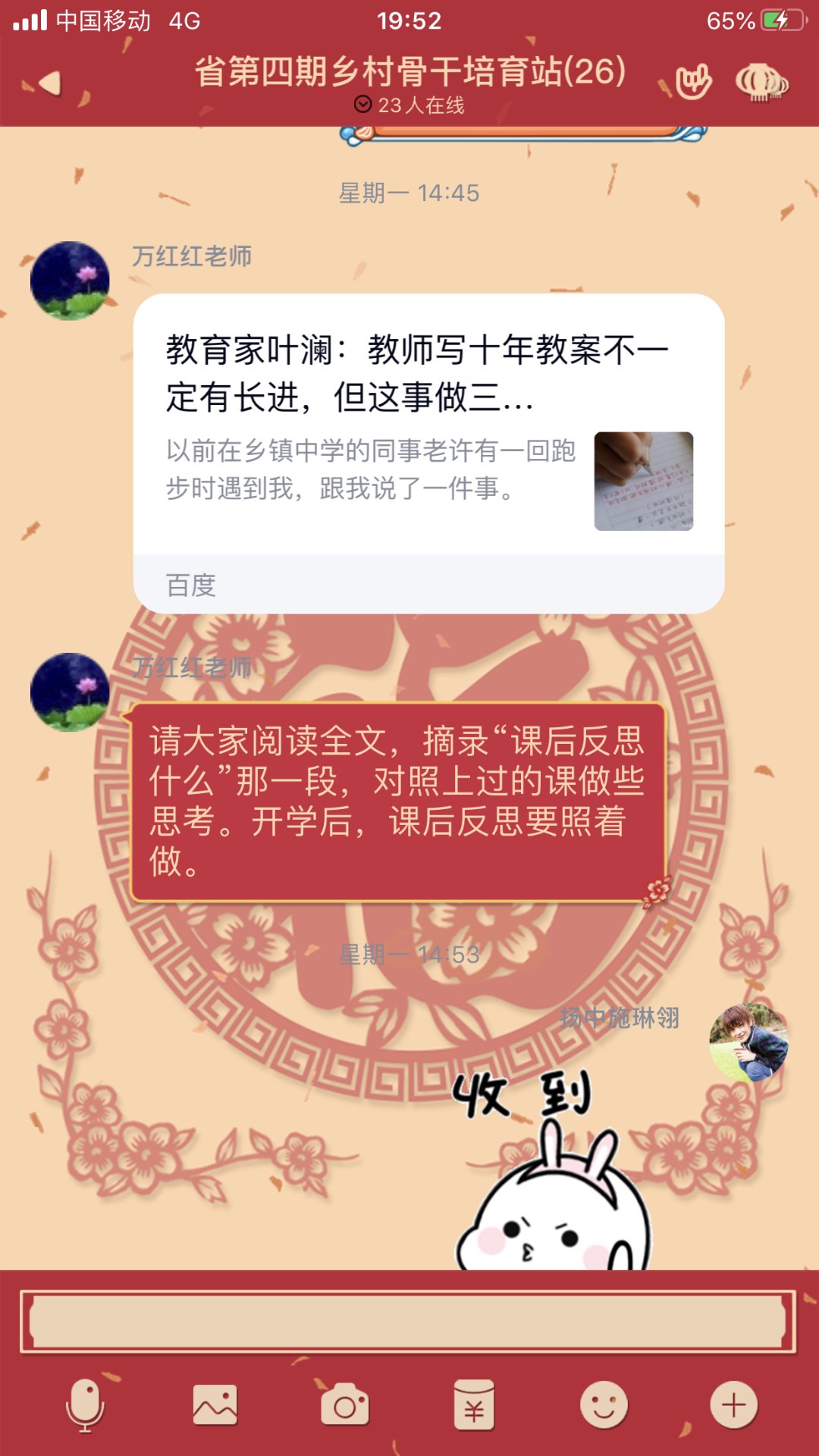
Task: Go back from the group chat
Action: (x=49, y=83)
